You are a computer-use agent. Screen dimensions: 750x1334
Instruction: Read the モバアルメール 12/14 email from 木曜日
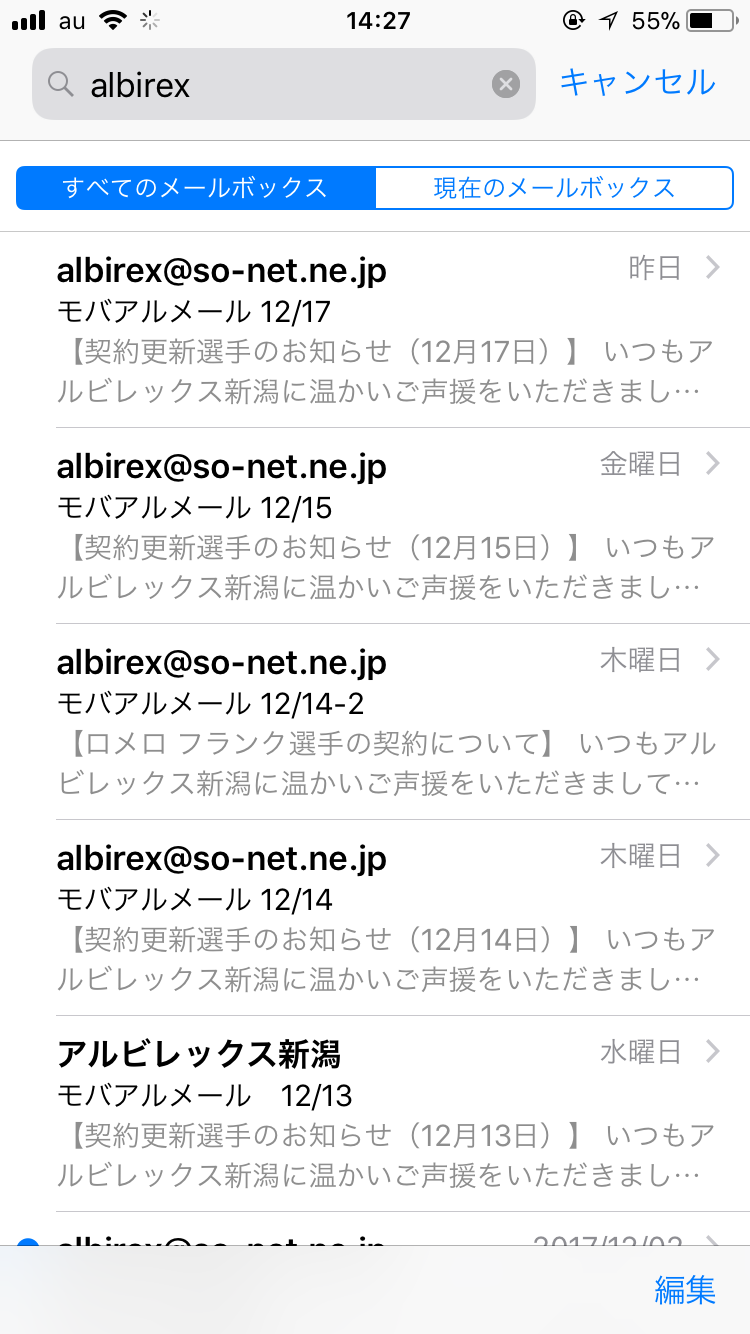(x=385, y=918)
